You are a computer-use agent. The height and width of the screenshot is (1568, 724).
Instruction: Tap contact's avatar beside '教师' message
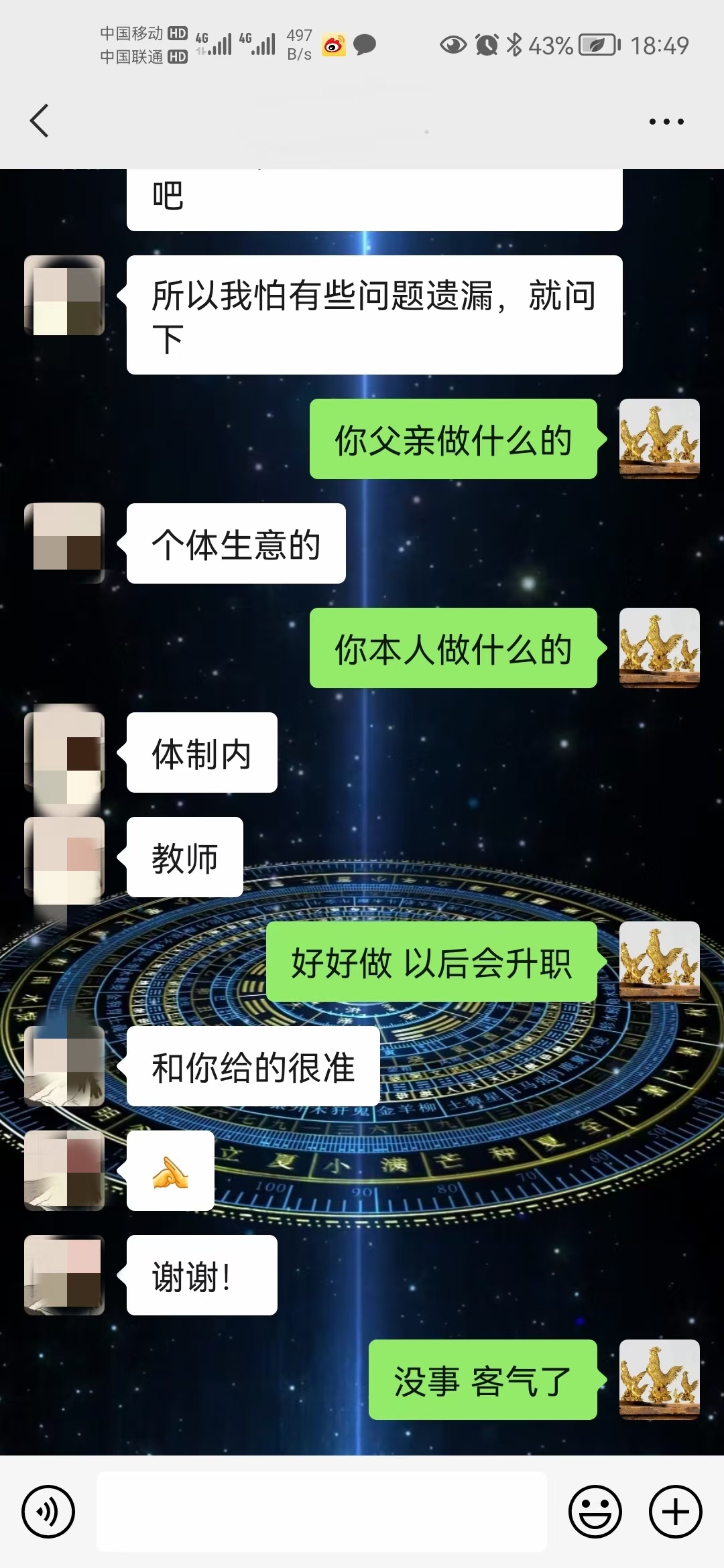point(64,857)
